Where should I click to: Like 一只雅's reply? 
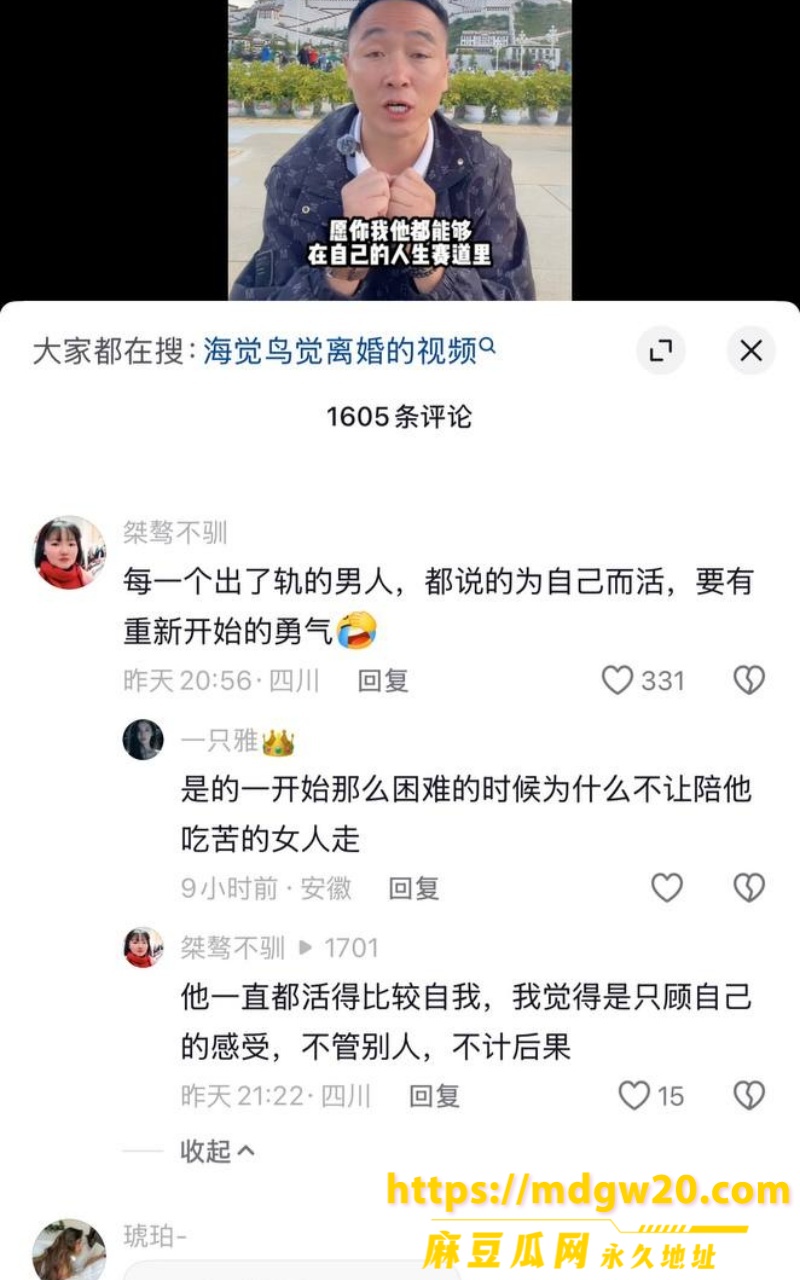click(667, 888)
